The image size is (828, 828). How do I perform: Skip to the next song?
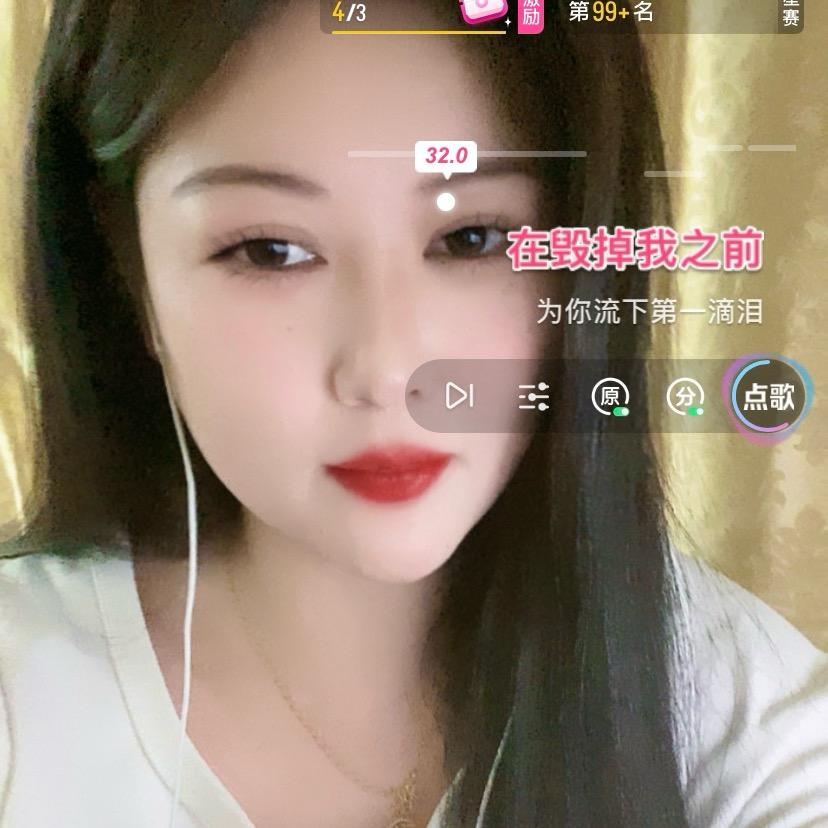point(459,396)
